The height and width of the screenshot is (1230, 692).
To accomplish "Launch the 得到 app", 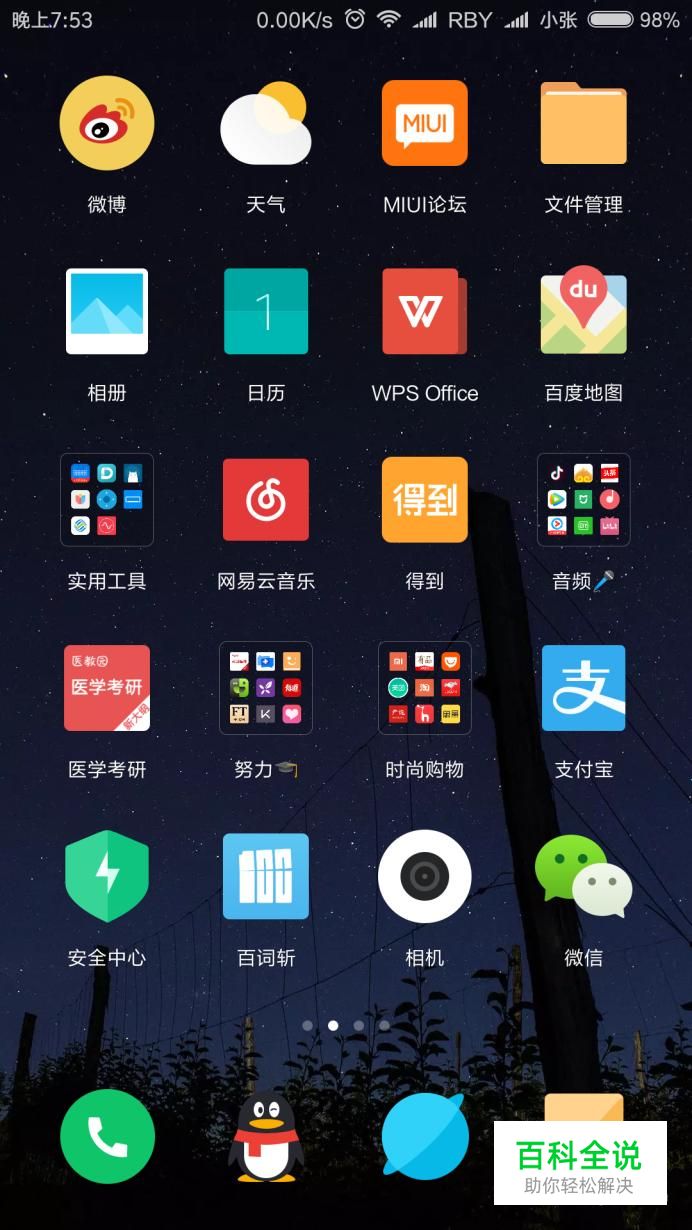I will [424, 499].
